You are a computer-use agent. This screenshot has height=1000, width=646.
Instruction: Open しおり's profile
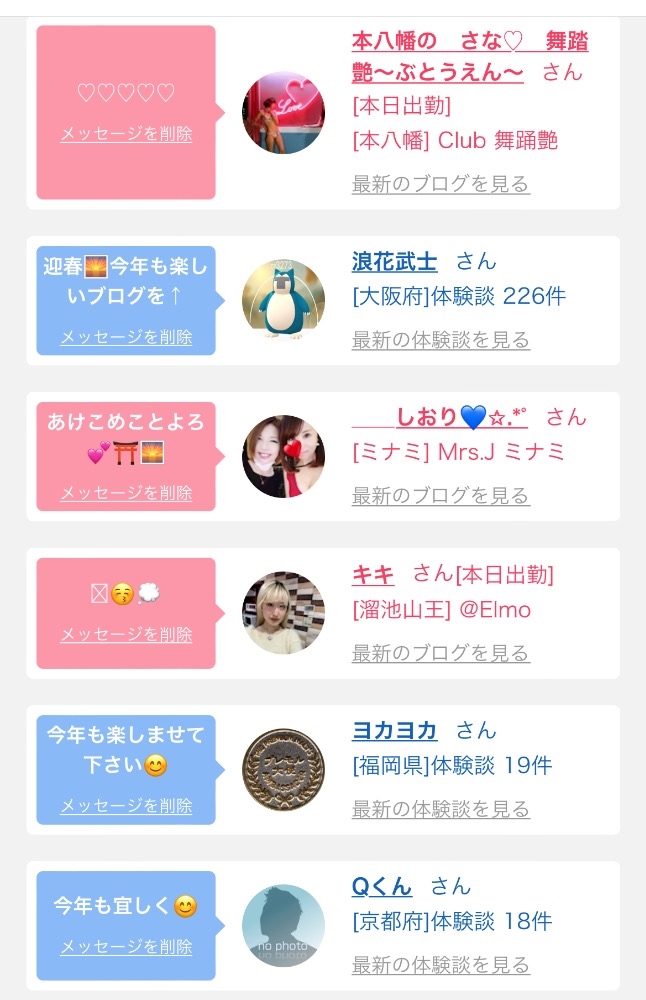click(x=440, y=418)
